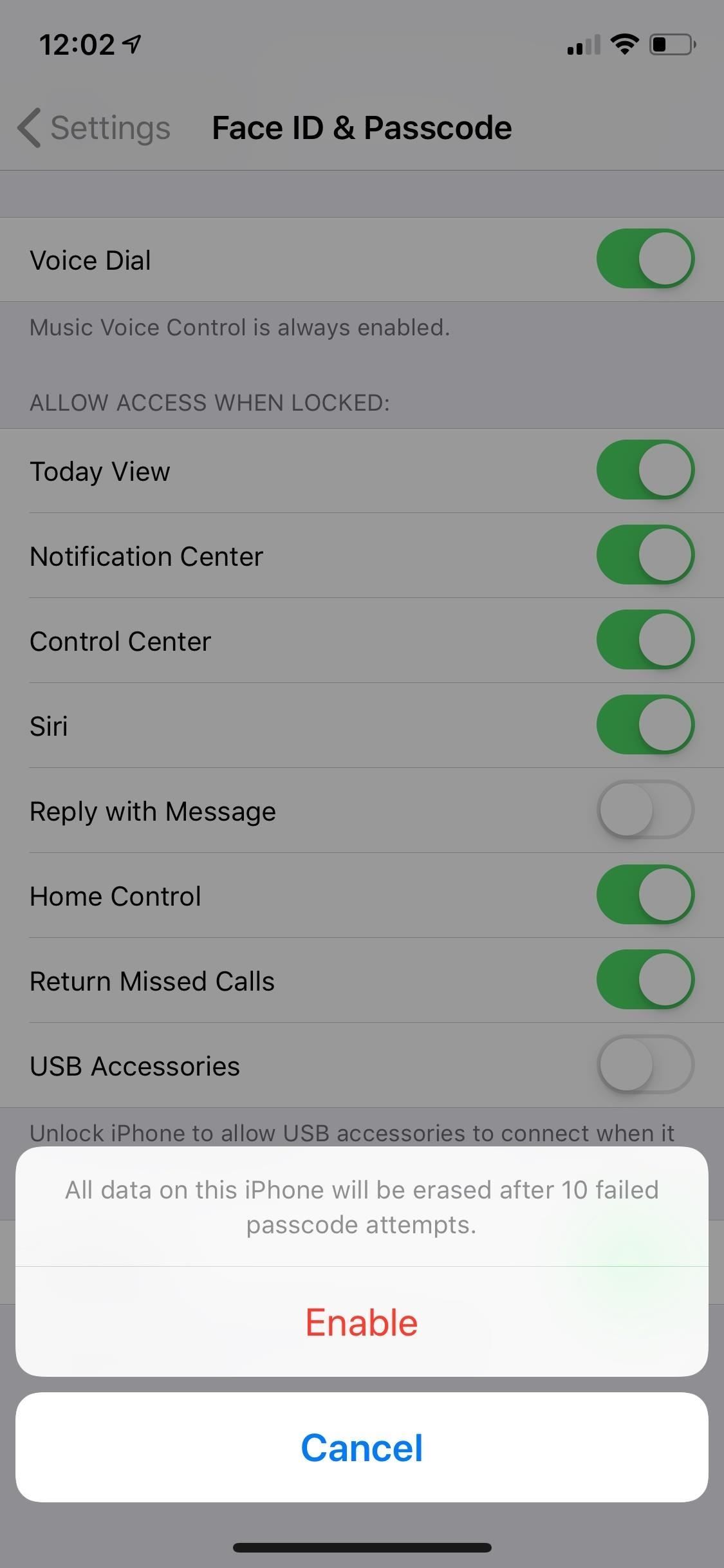Confirm Enable for erase data
724x1568 pixels.
click(362, 1322)
